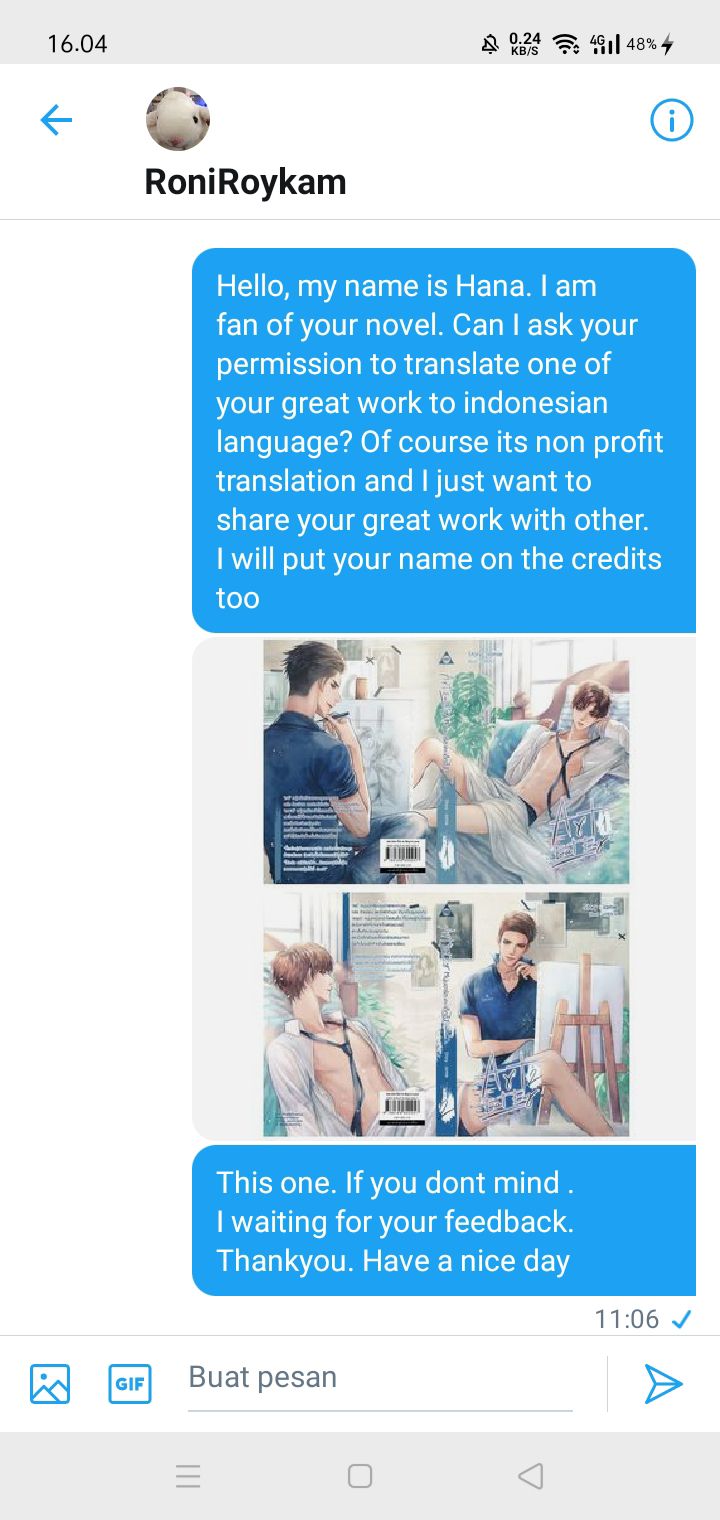Open the conversation info icon
This screenshot has width=720, height=1520.
point(672,121)
